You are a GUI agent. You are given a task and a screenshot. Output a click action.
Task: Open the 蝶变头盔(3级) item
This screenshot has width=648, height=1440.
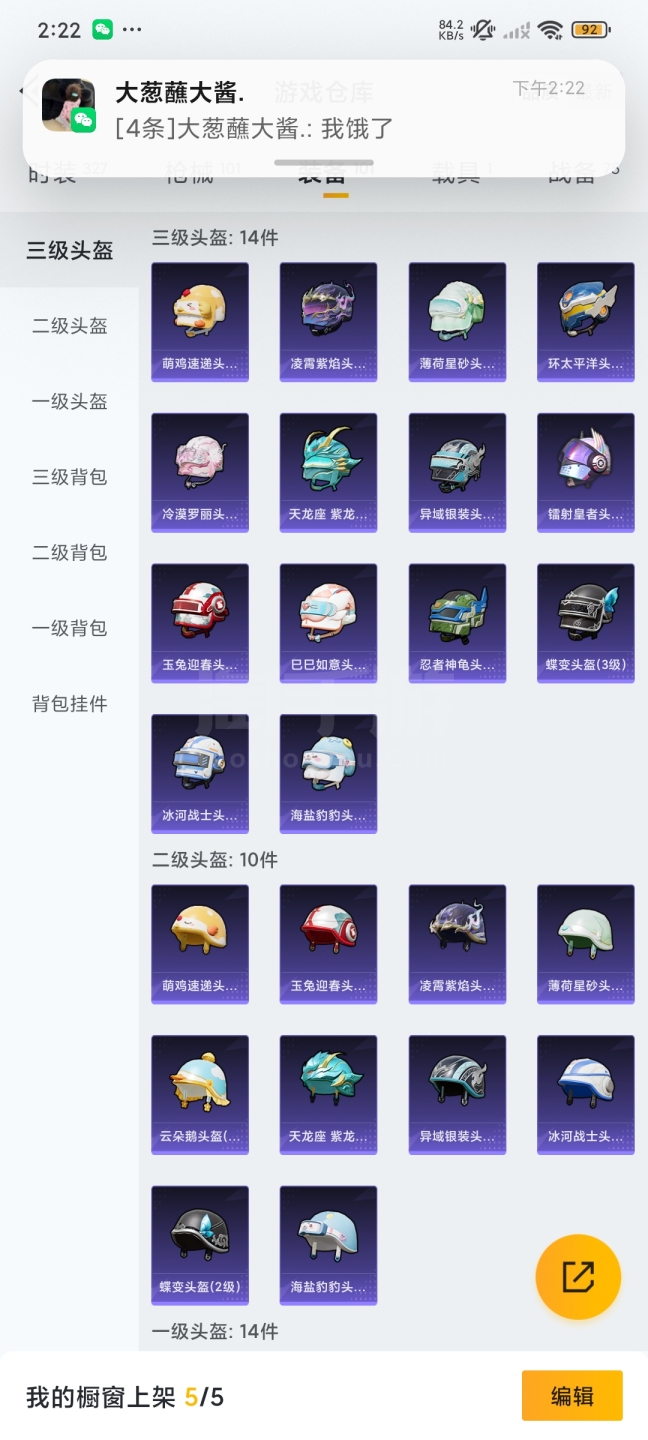coord(585,623)
